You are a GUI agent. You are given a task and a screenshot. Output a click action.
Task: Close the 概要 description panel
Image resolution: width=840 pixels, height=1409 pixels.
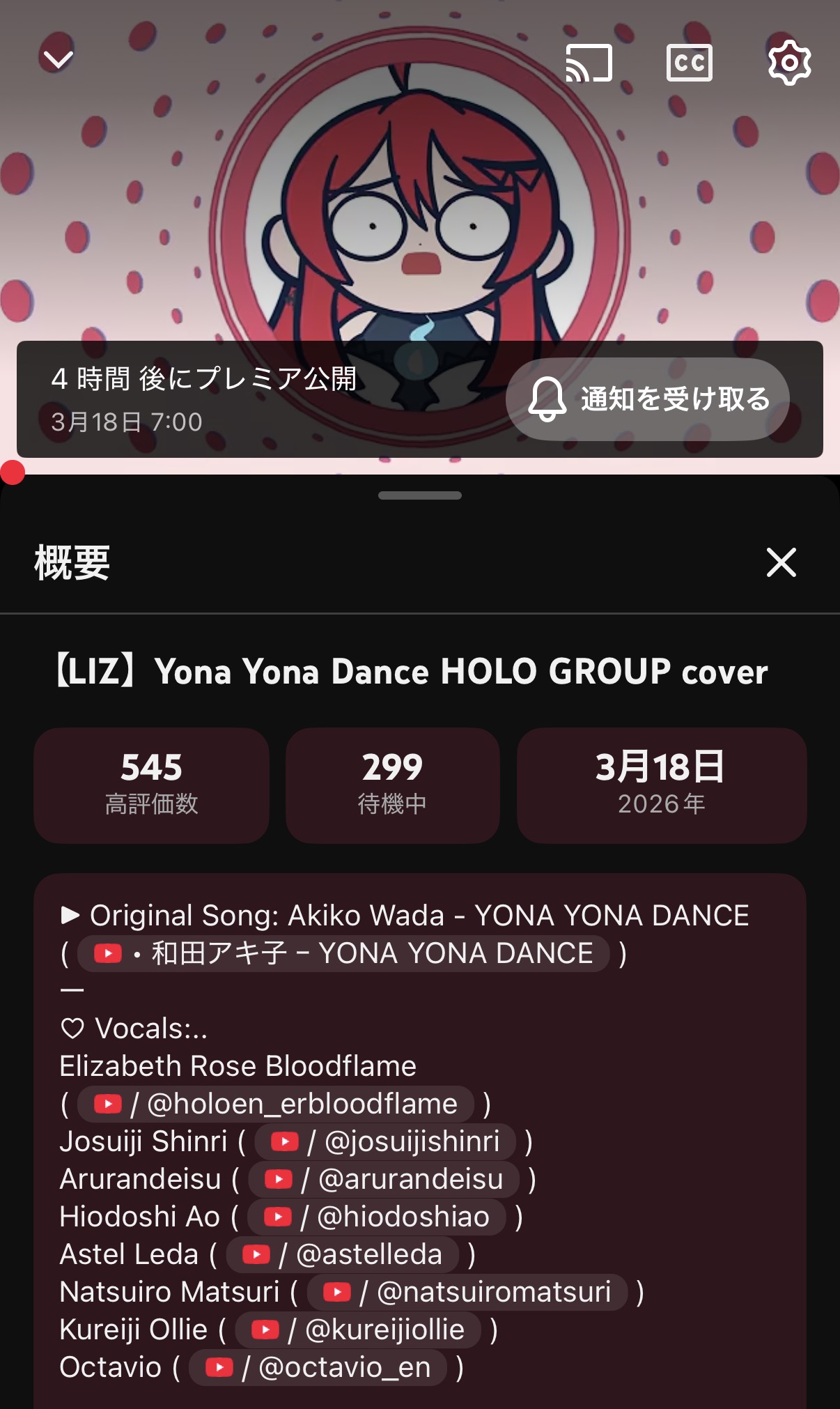(781, 562)
